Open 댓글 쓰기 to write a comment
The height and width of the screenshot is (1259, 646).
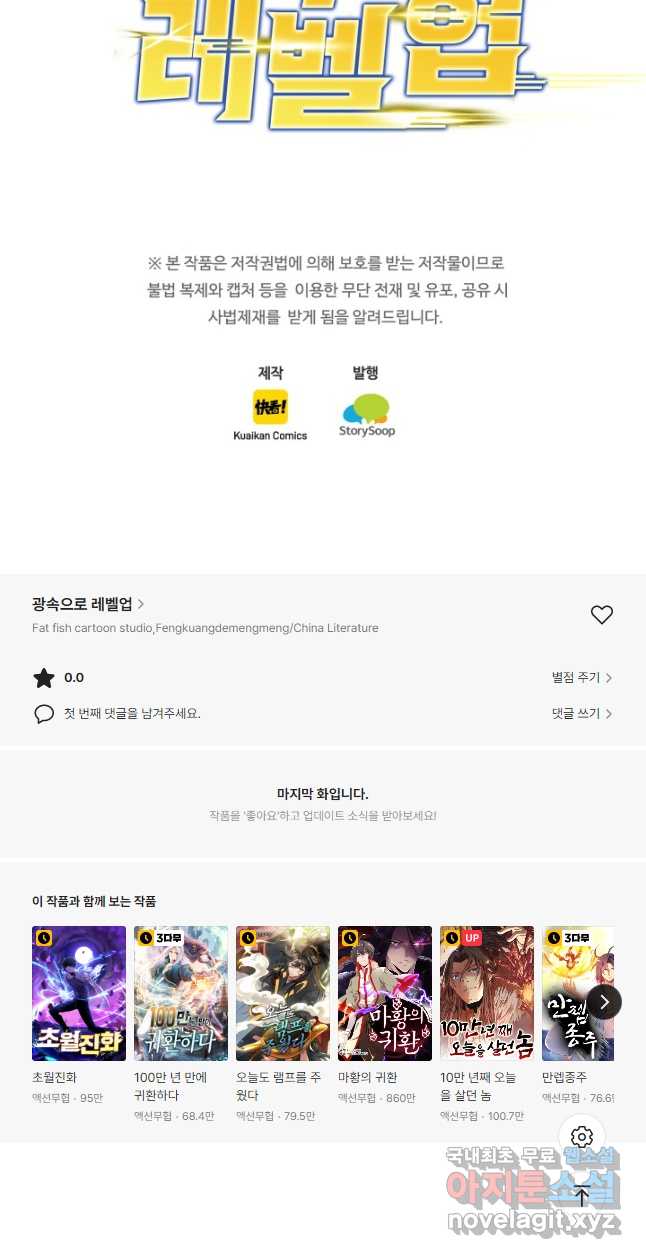pos(581,714)
